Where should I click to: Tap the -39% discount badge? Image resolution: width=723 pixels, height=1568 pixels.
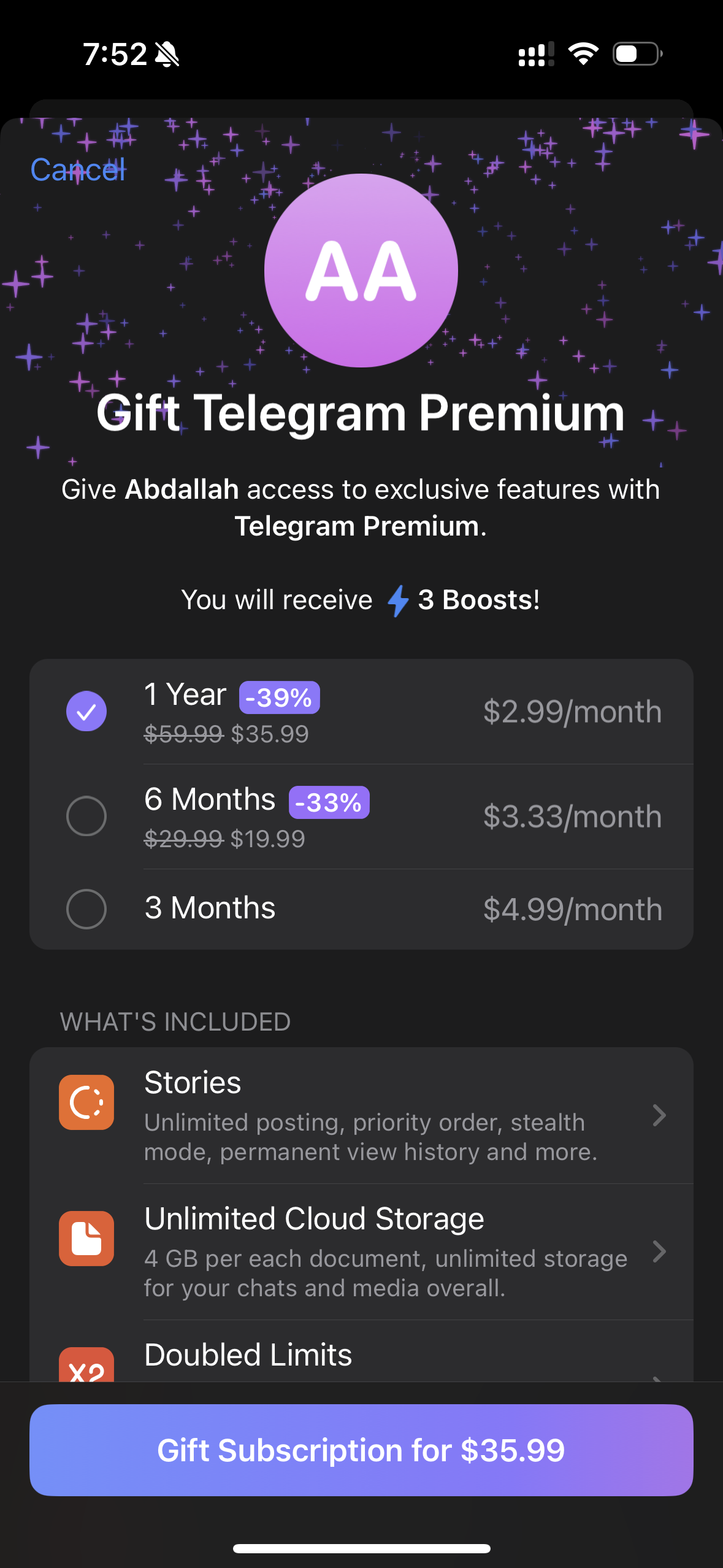278,698
